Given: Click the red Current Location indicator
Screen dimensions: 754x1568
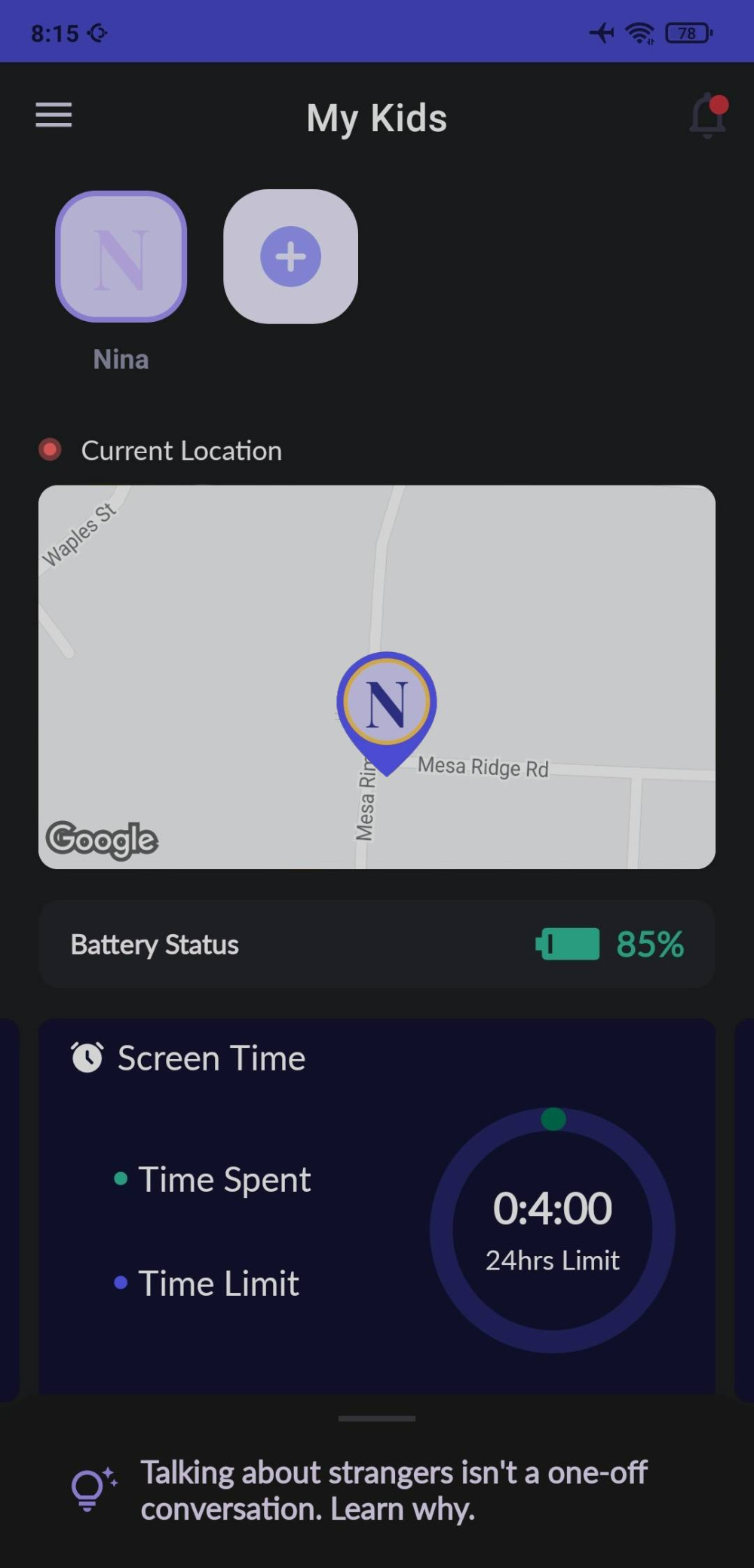Looking at the screenshot, I should 50,450.
